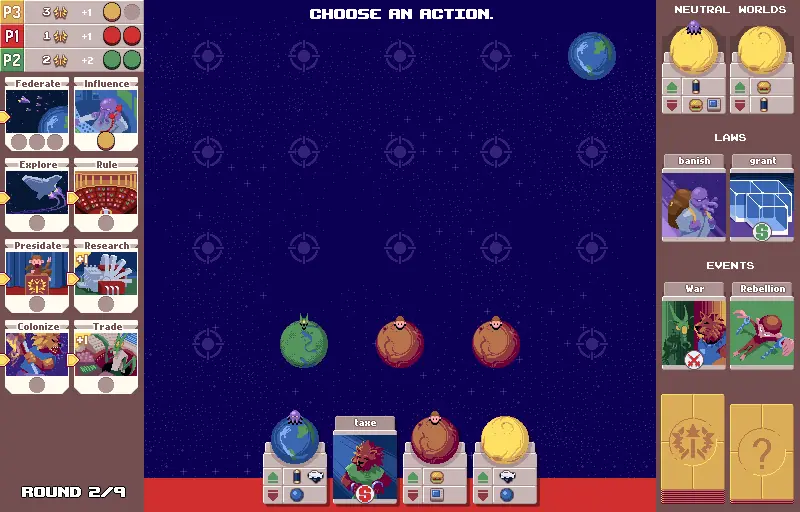Choose the Colonize action card
800x512 pixels.
37,357
